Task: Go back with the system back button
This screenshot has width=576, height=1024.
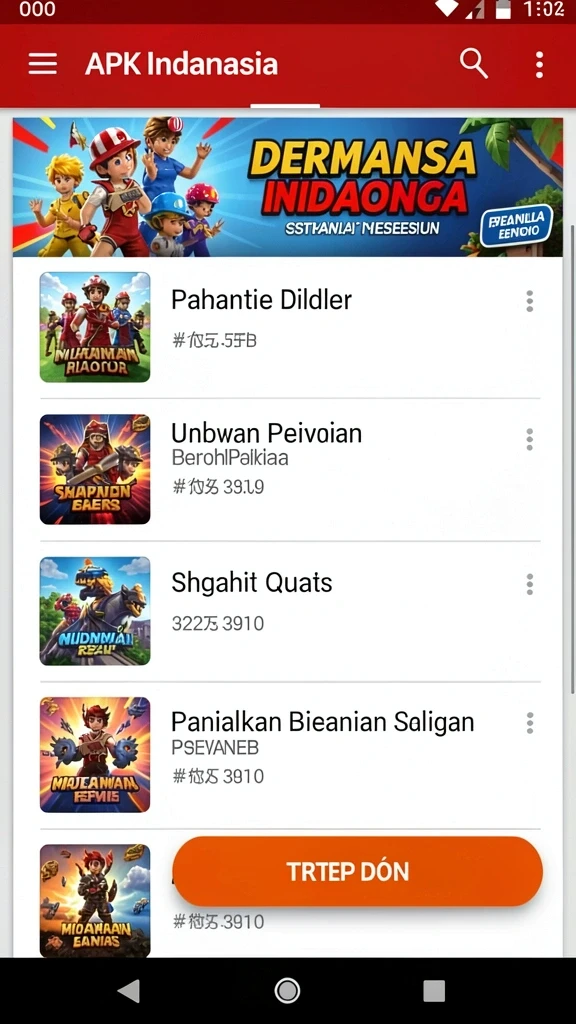Action: point(129,991)
